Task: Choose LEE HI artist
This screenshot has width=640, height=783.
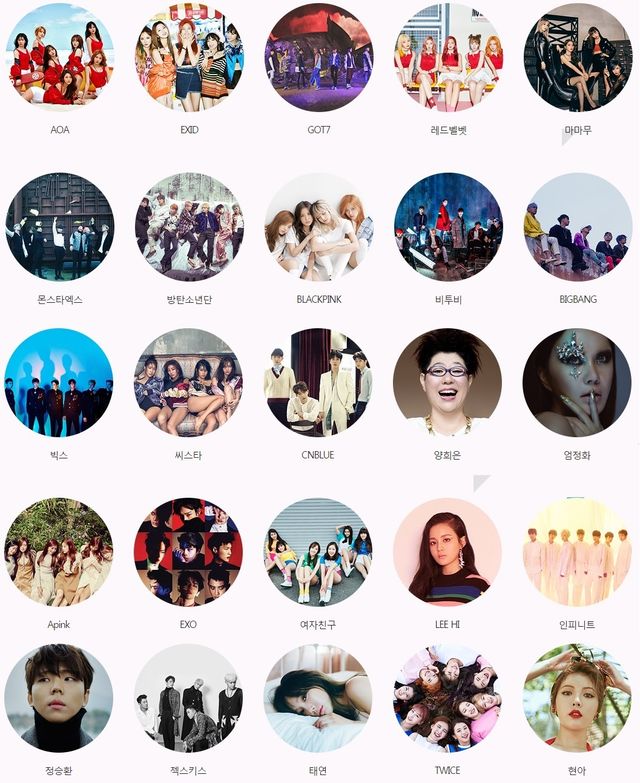Action: (448, 552)
